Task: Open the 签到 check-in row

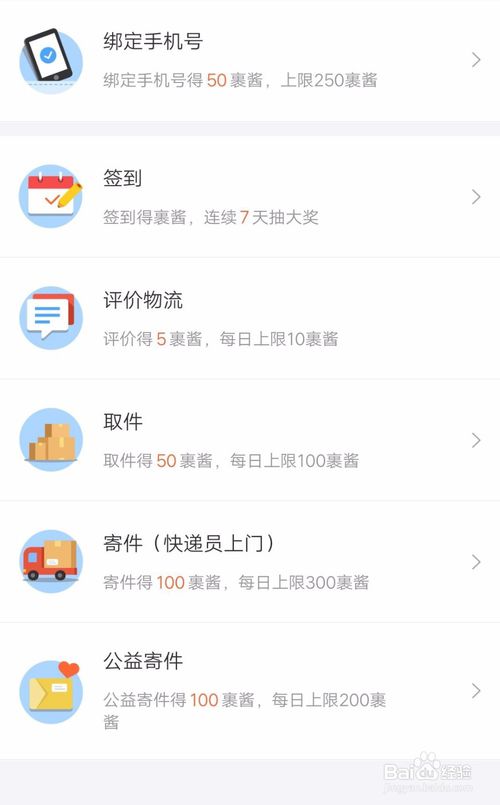Action: 250,197
